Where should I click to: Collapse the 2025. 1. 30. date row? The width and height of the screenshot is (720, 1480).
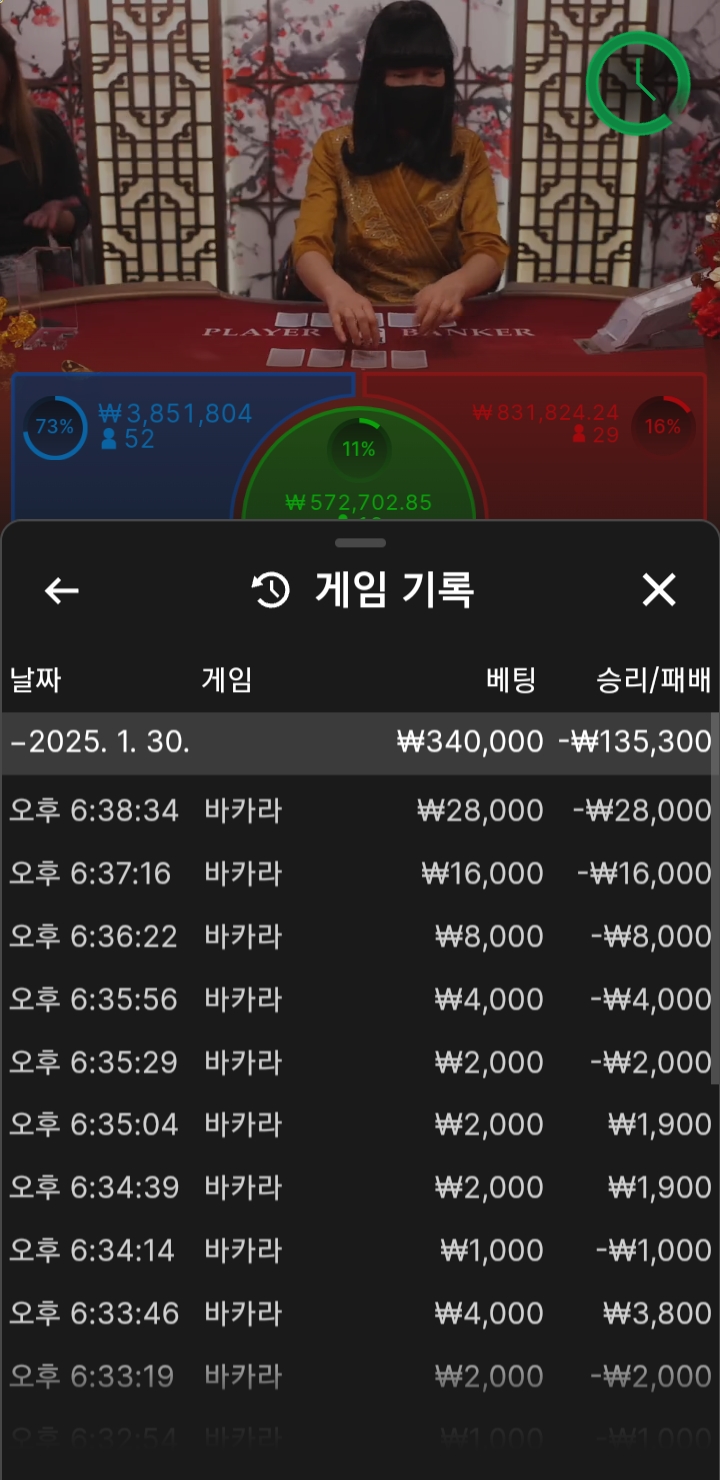pyautogui.click(x=360, y=743)
